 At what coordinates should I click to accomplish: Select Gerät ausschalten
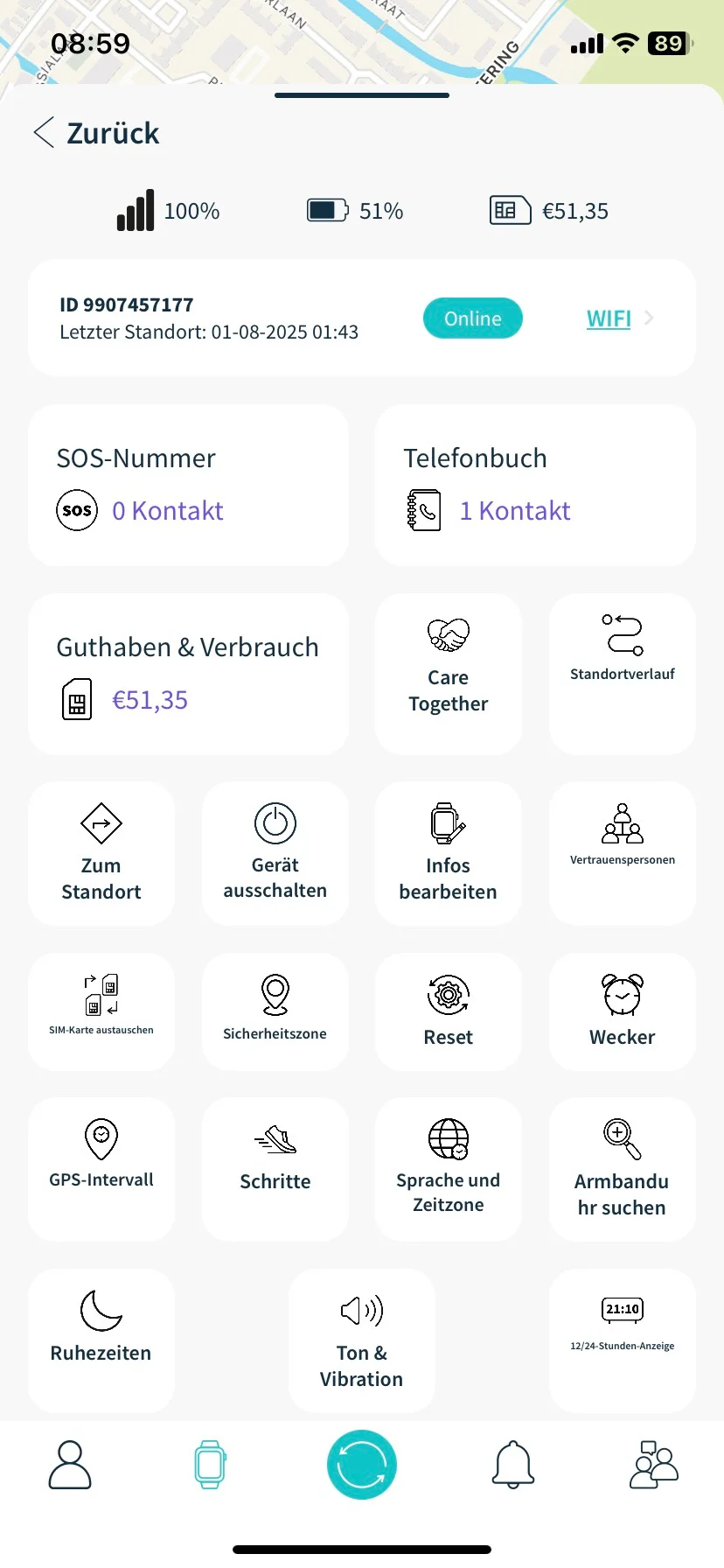[x=275, y=853]
